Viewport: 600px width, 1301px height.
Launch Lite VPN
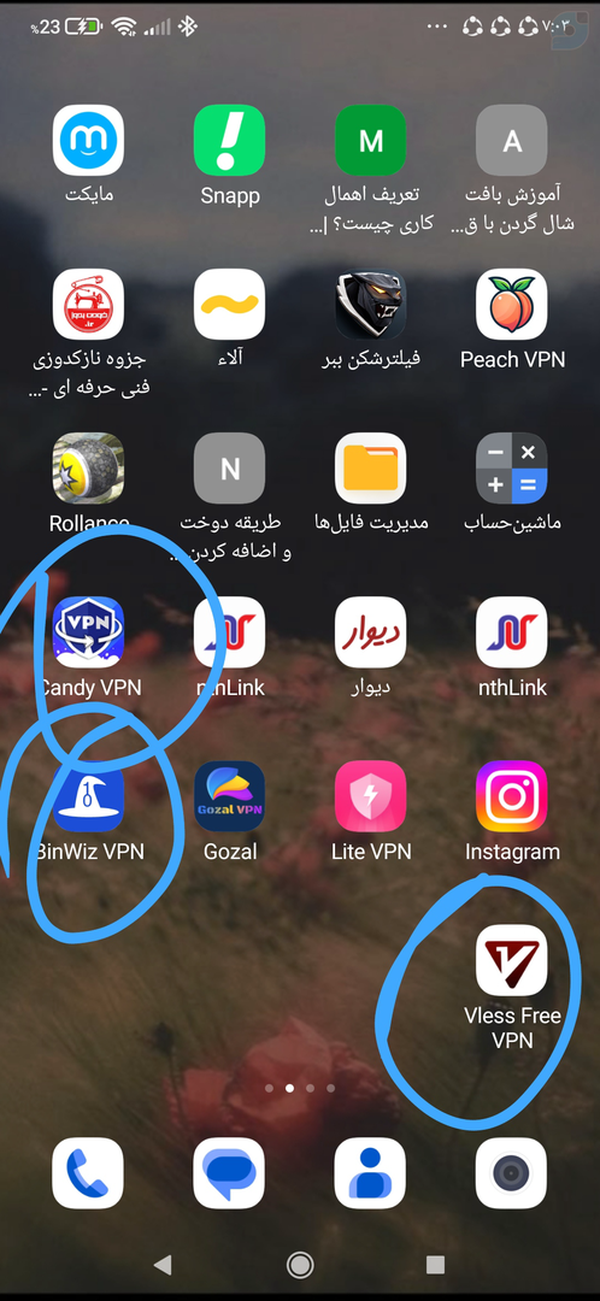(371, 796)
